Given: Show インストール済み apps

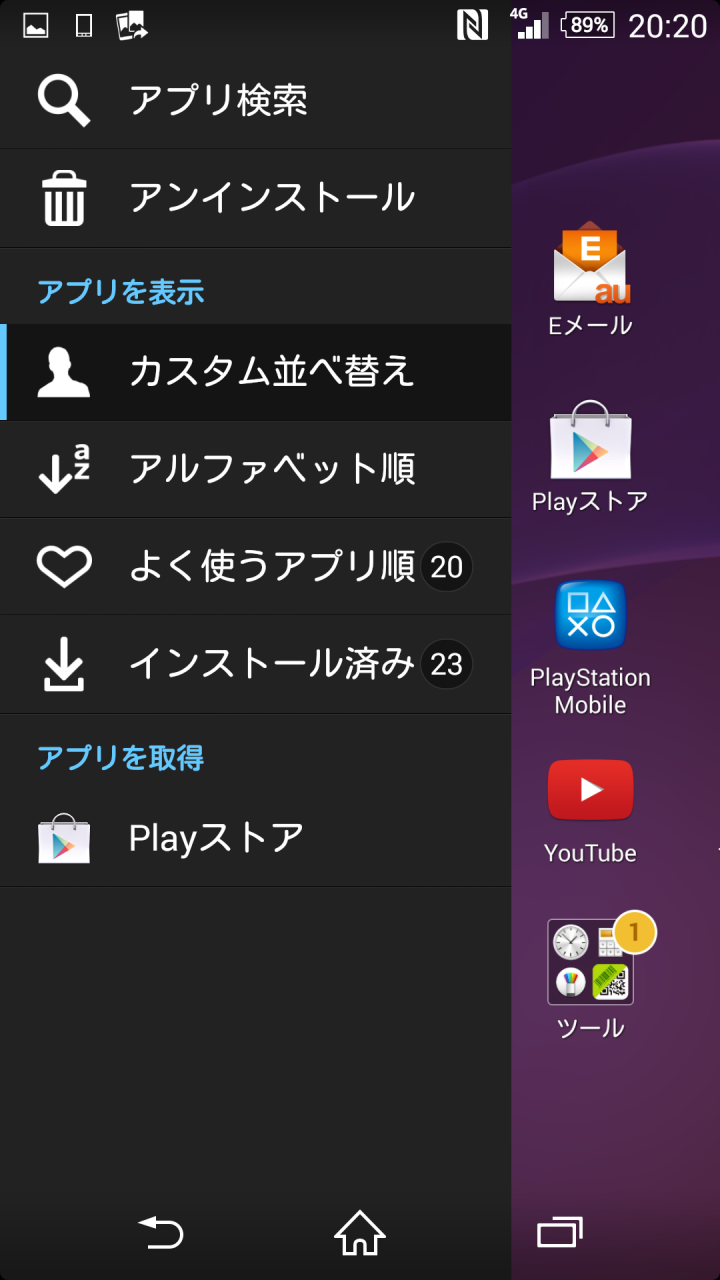Looking at the screenshot, I should [x=255, y=664].
